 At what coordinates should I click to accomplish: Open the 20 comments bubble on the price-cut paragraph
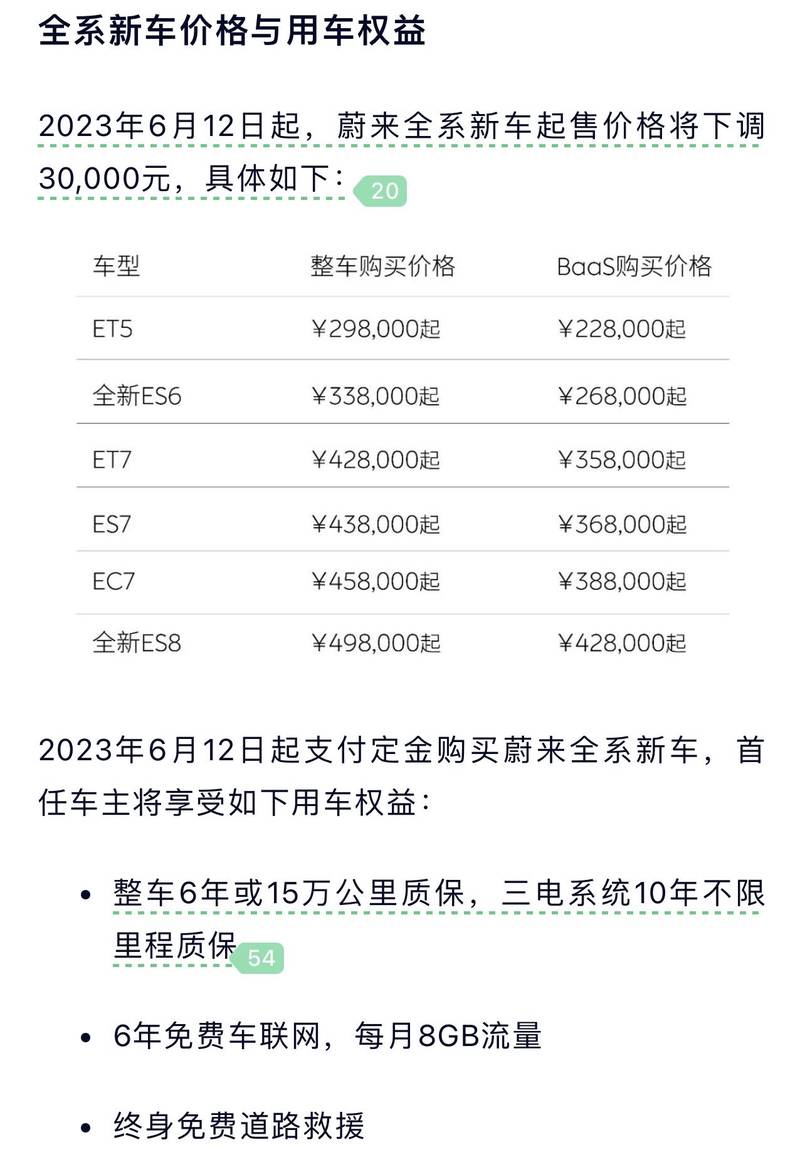(x=383, y=190)
